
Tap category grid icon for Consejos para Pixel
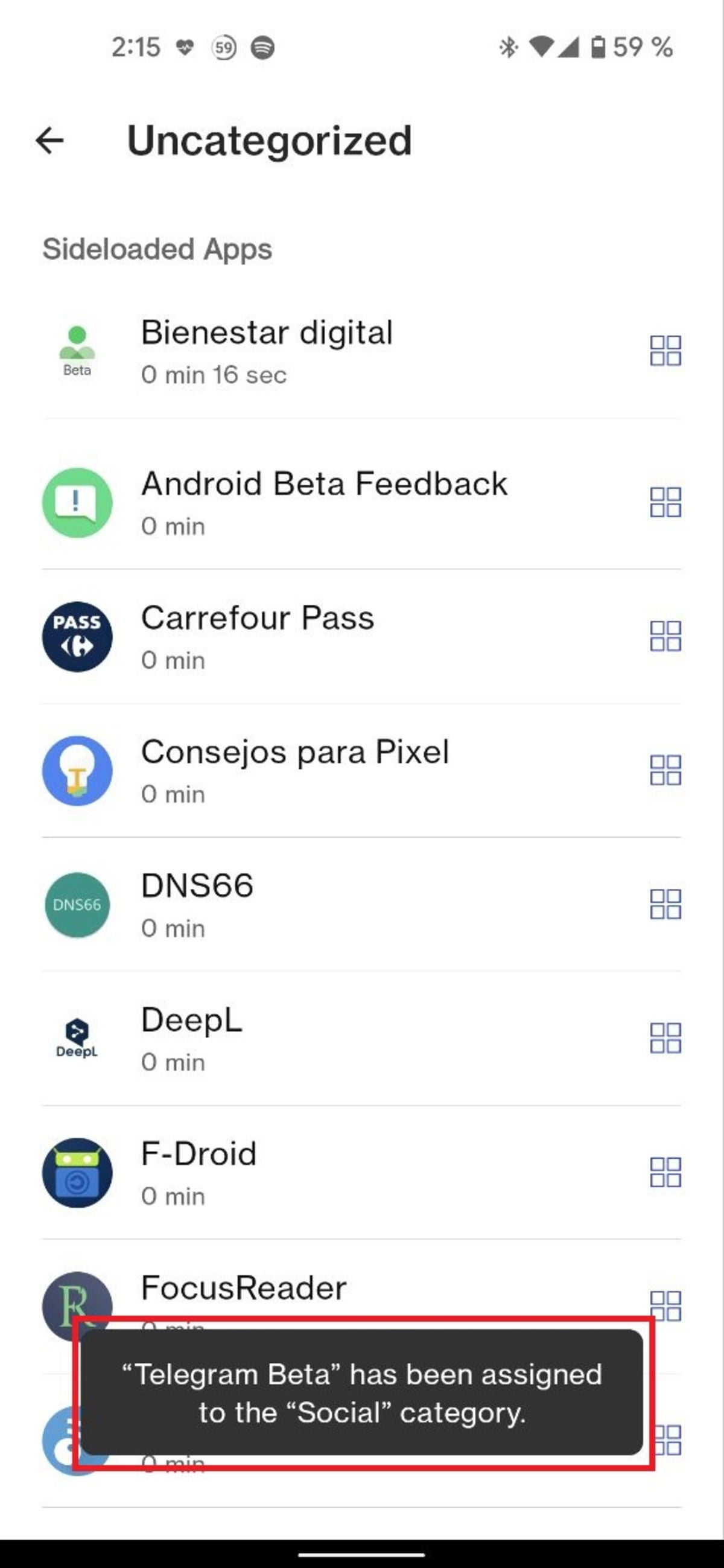pos(665,771)
